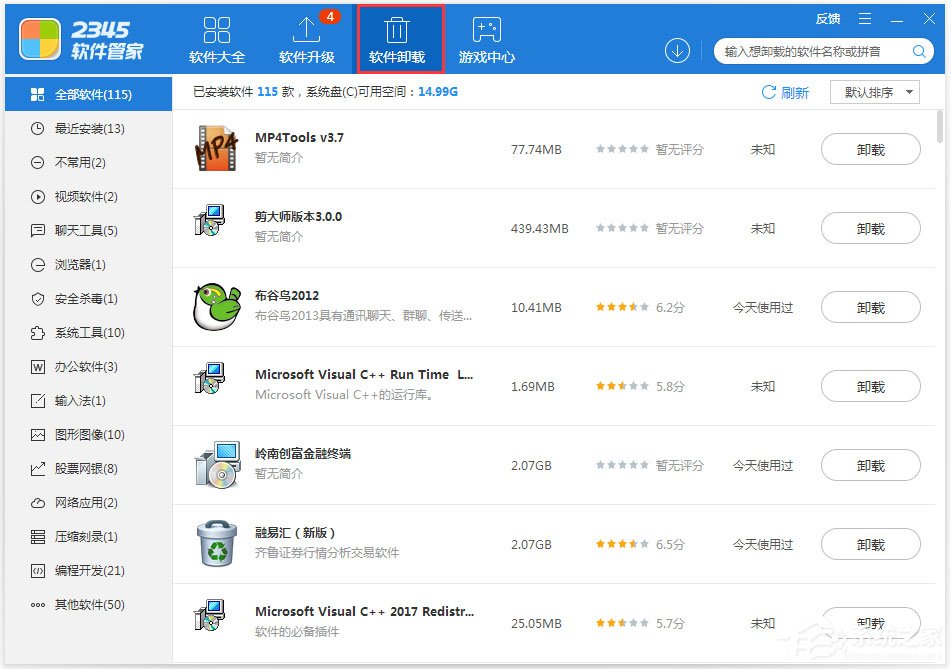This screenshot has width=951, height=669.
Task: Open the 编程开发(21) category
Action: pos(88,571)
